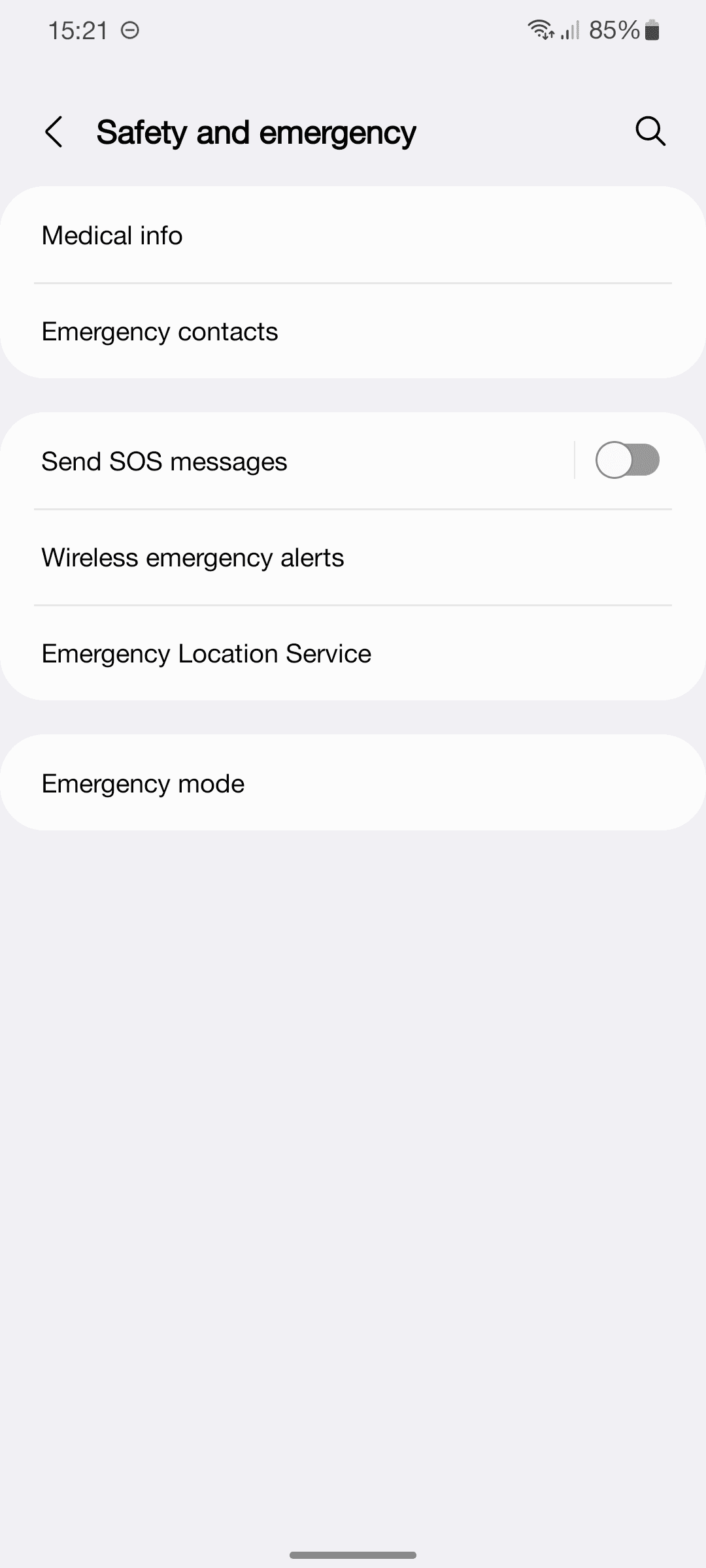Screen dimensions: 706x1568
Task: Open Emergency contacts
Action: pyautogui.click(x=353, y=332)
